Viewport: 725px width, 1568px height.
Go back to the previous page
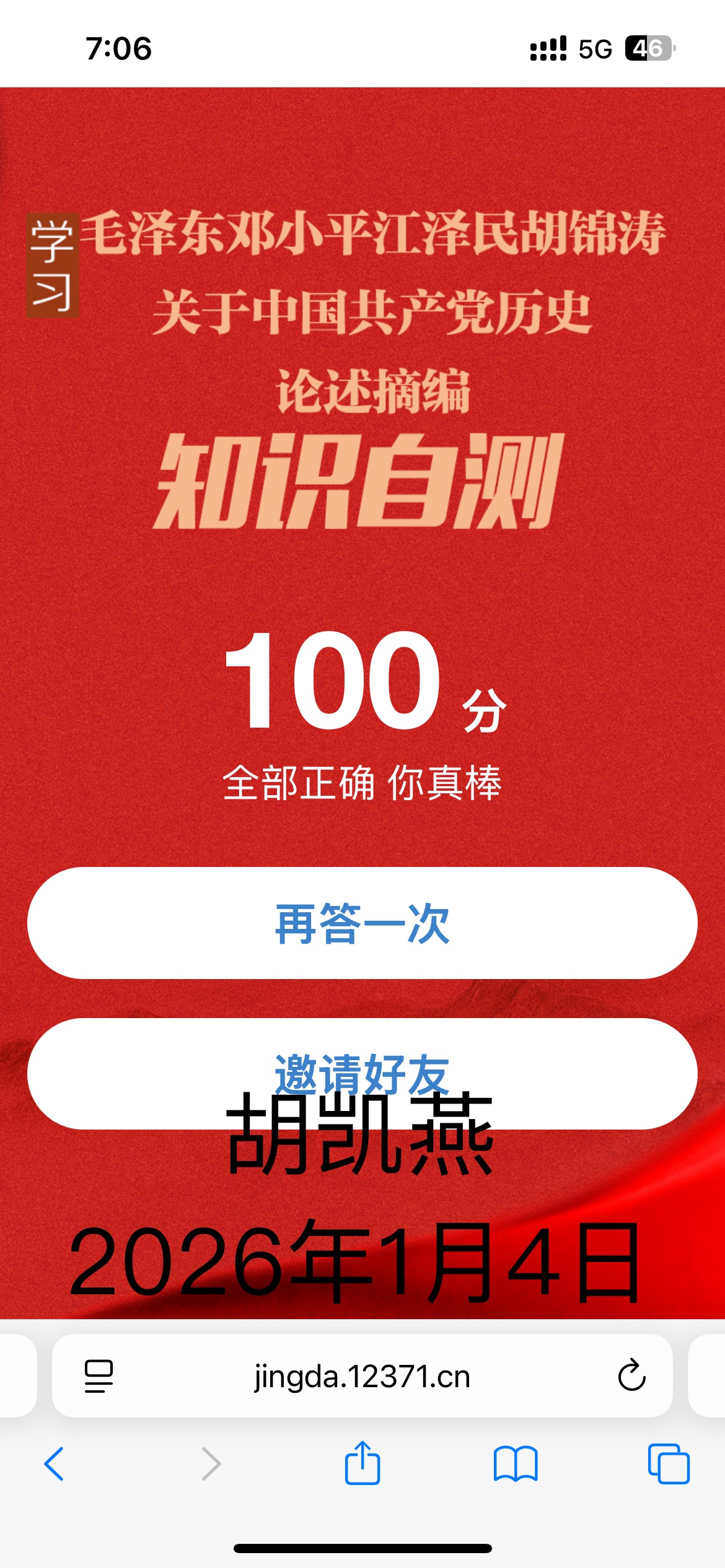tap(54, 1464)
